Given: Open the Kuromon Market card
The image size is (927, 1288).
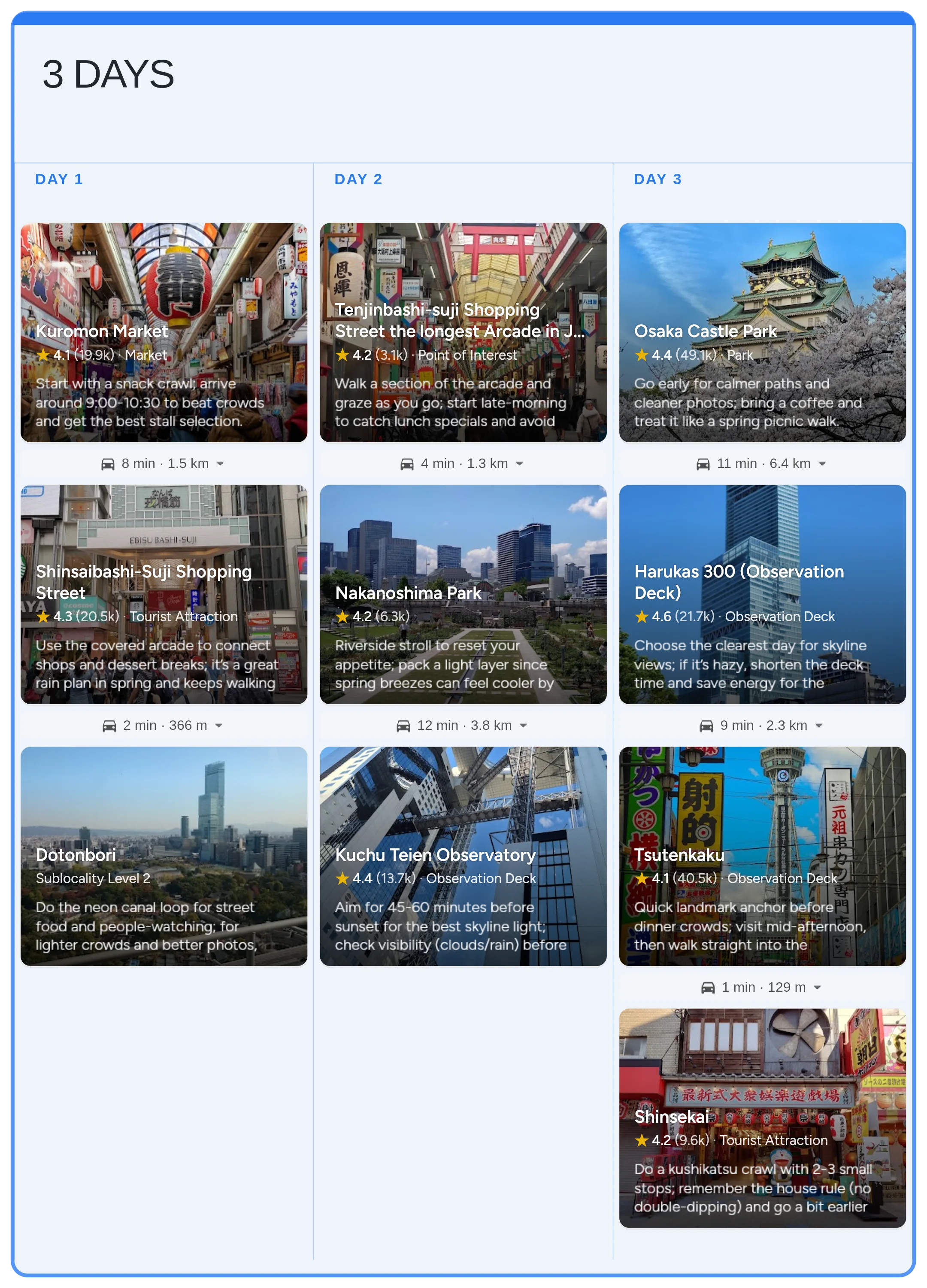Looking at the screenshot, I should (x=164, y=332).
